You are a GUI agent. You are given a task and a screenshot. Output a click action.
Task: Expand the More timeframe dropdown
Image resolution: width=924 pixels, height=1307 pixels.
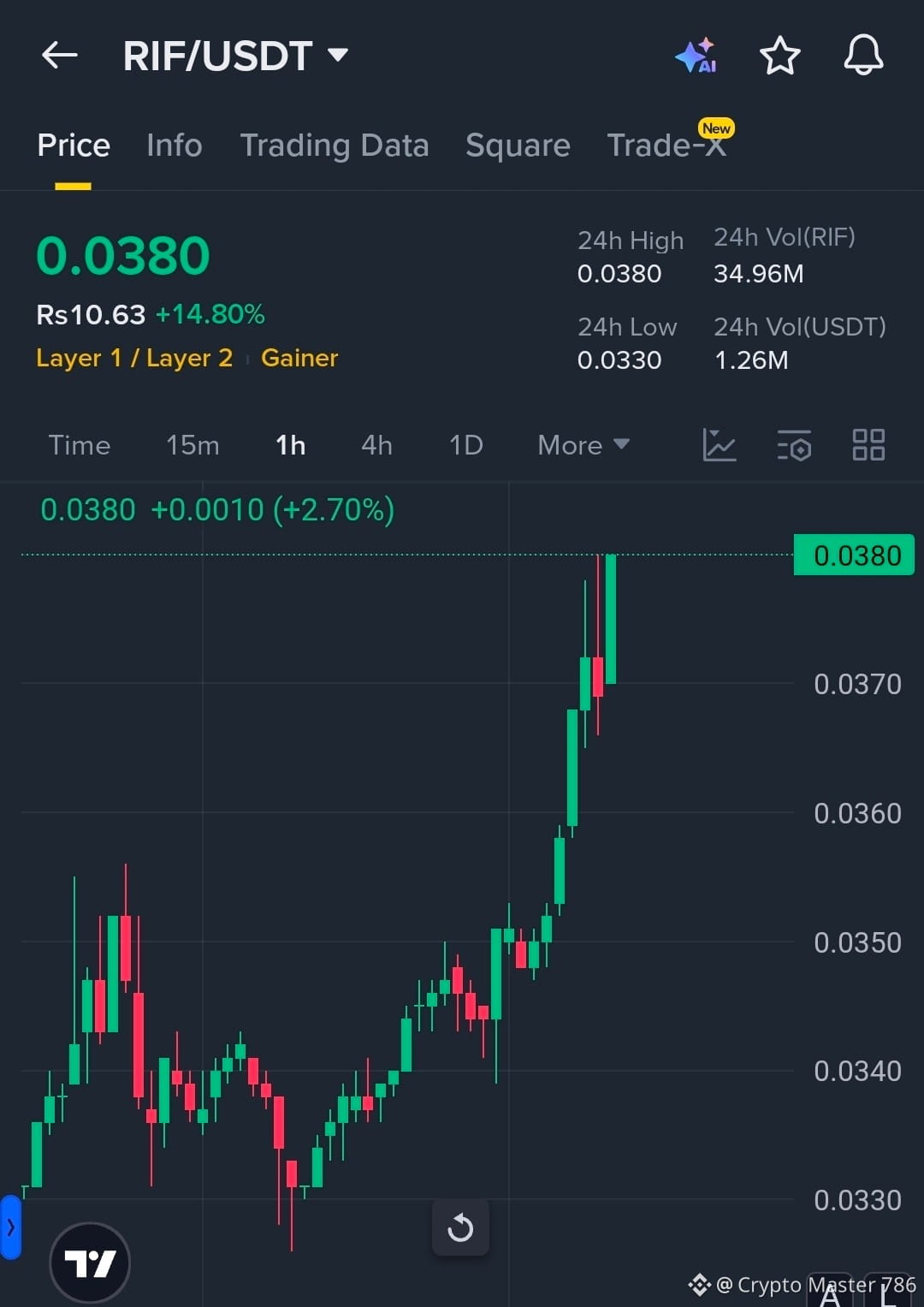coord(583,445)
